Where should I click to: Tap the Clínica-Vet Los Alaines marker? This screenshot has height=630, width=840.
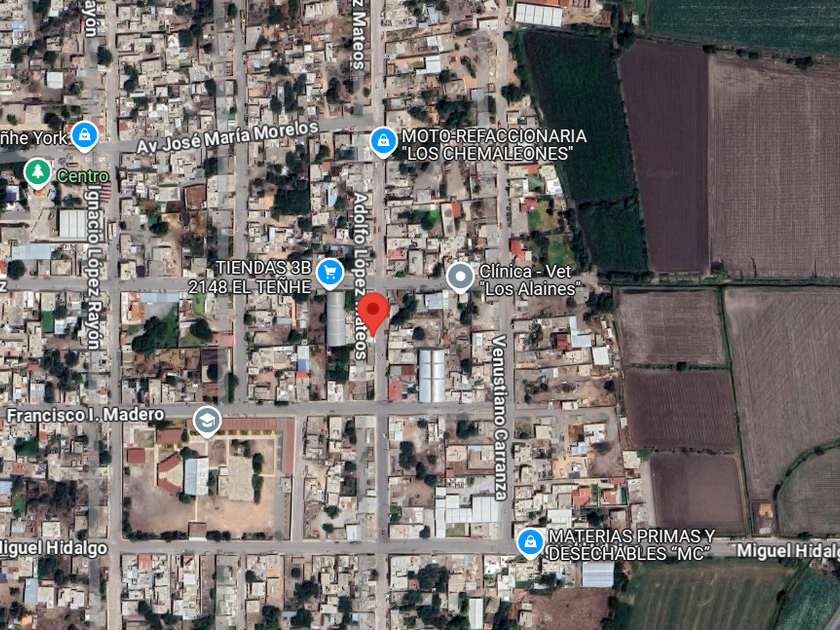tap(460, 277)
